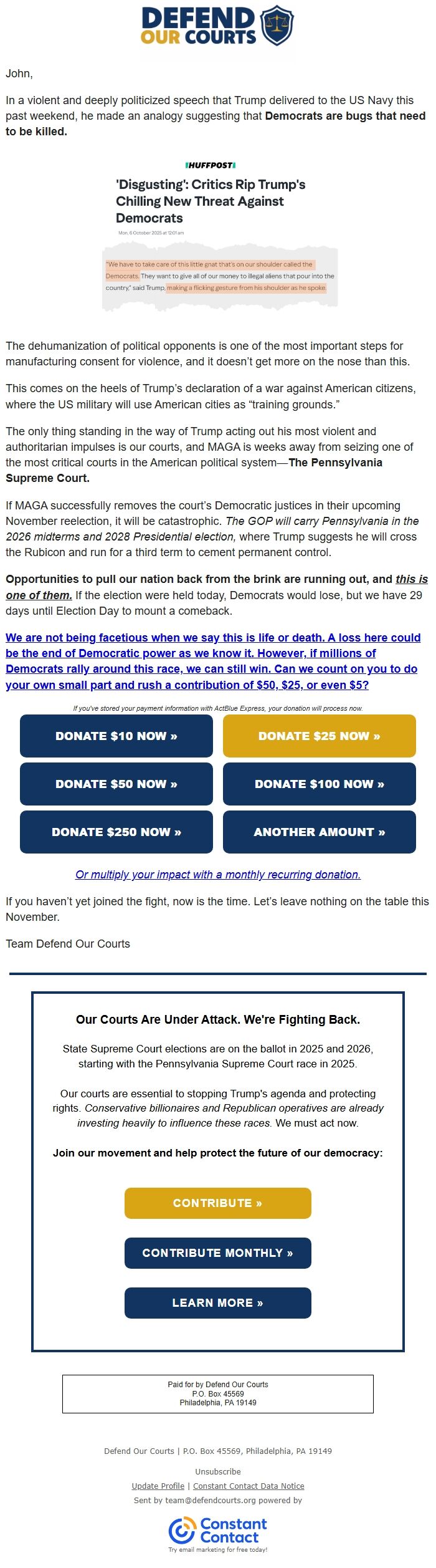436x1568 pixels.
Task: Open the Update Profile link
Action: click(158, 1486)
